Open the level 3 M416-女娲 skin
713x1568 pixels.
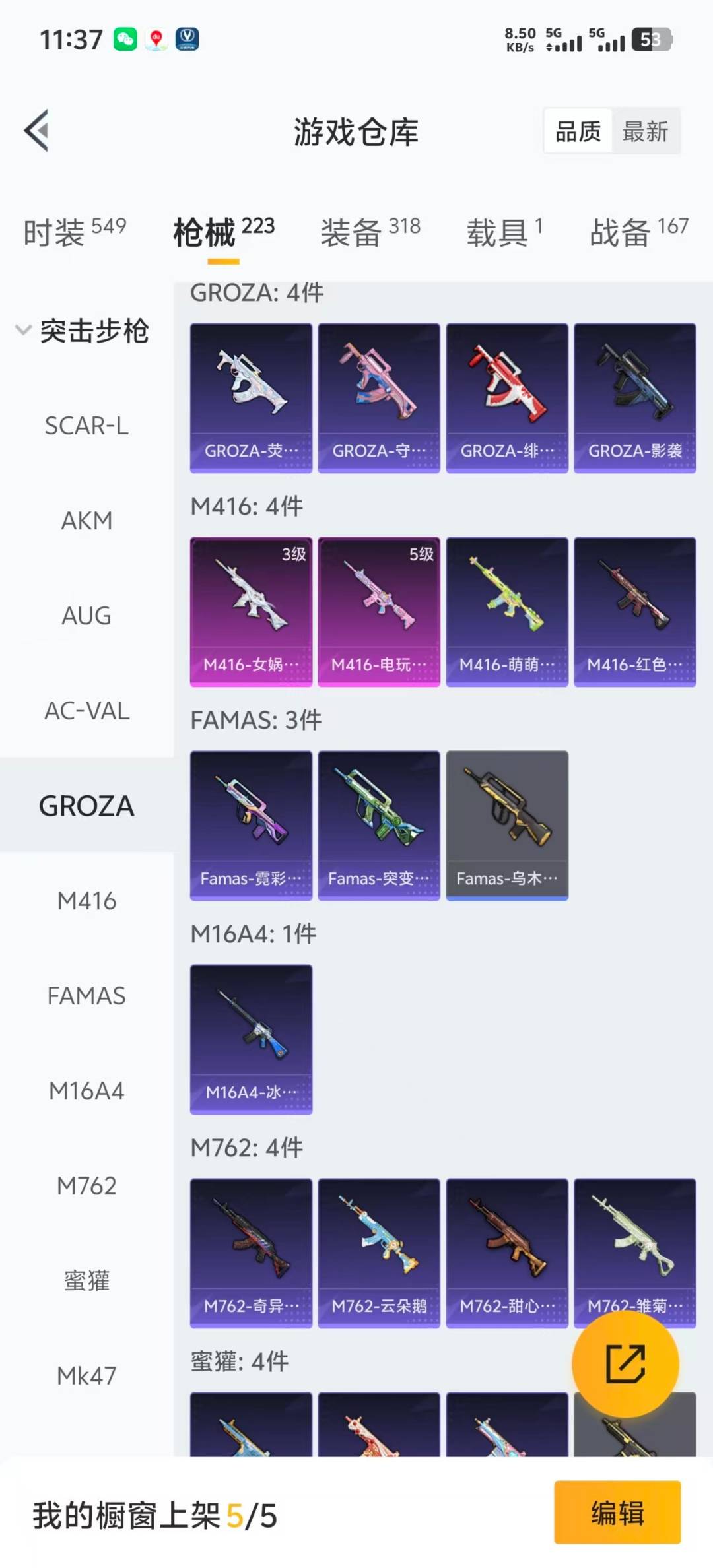point(251,612)
